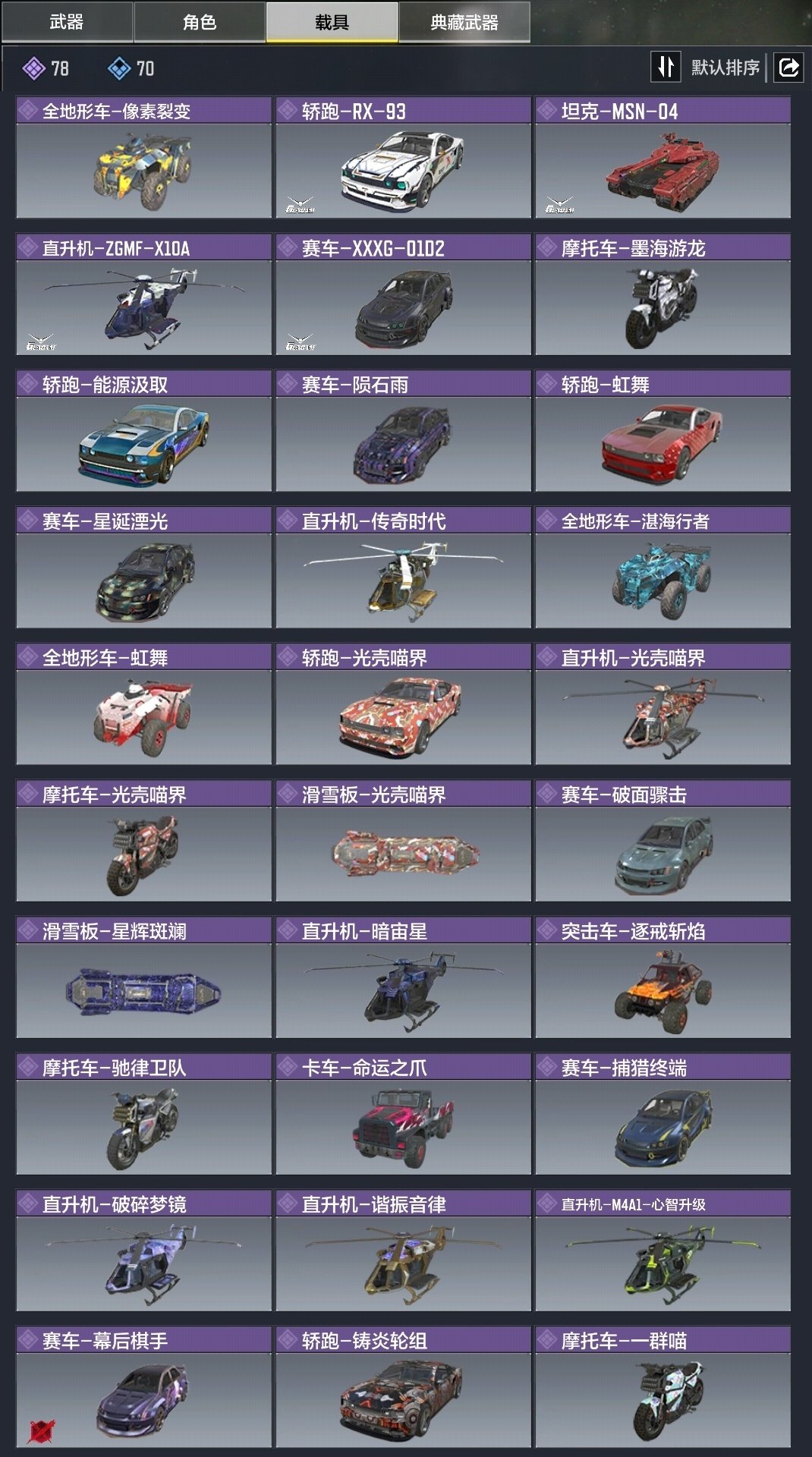This screenshot has width=812, height=1457.
Task: Open the 直升机-传奇时代 card
Action: (403, 568)
